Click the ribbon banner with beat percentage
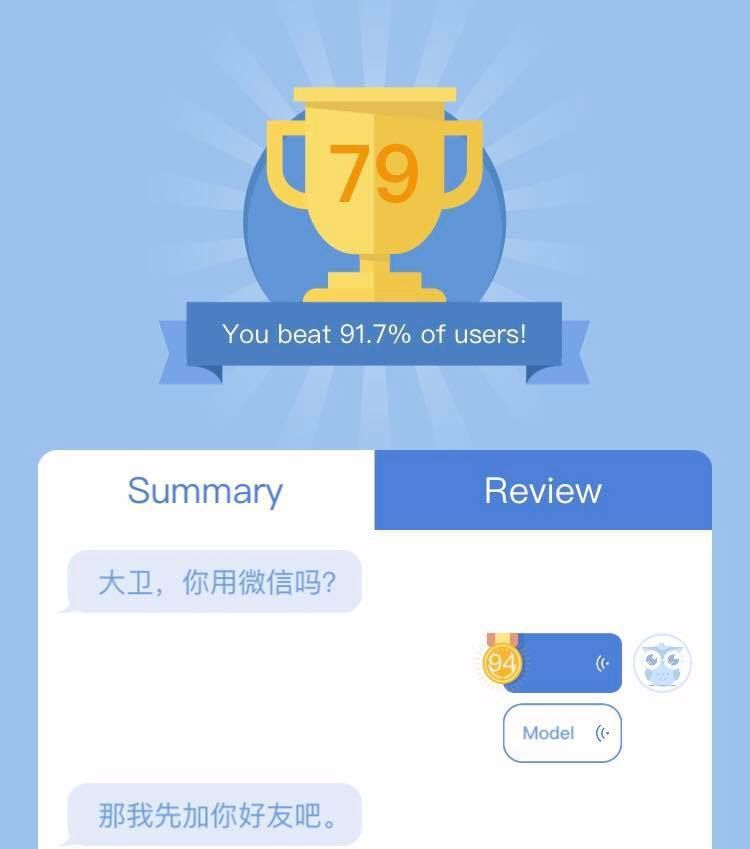The height and width of the screenshot is (849, 750). (x=375, y=335)
